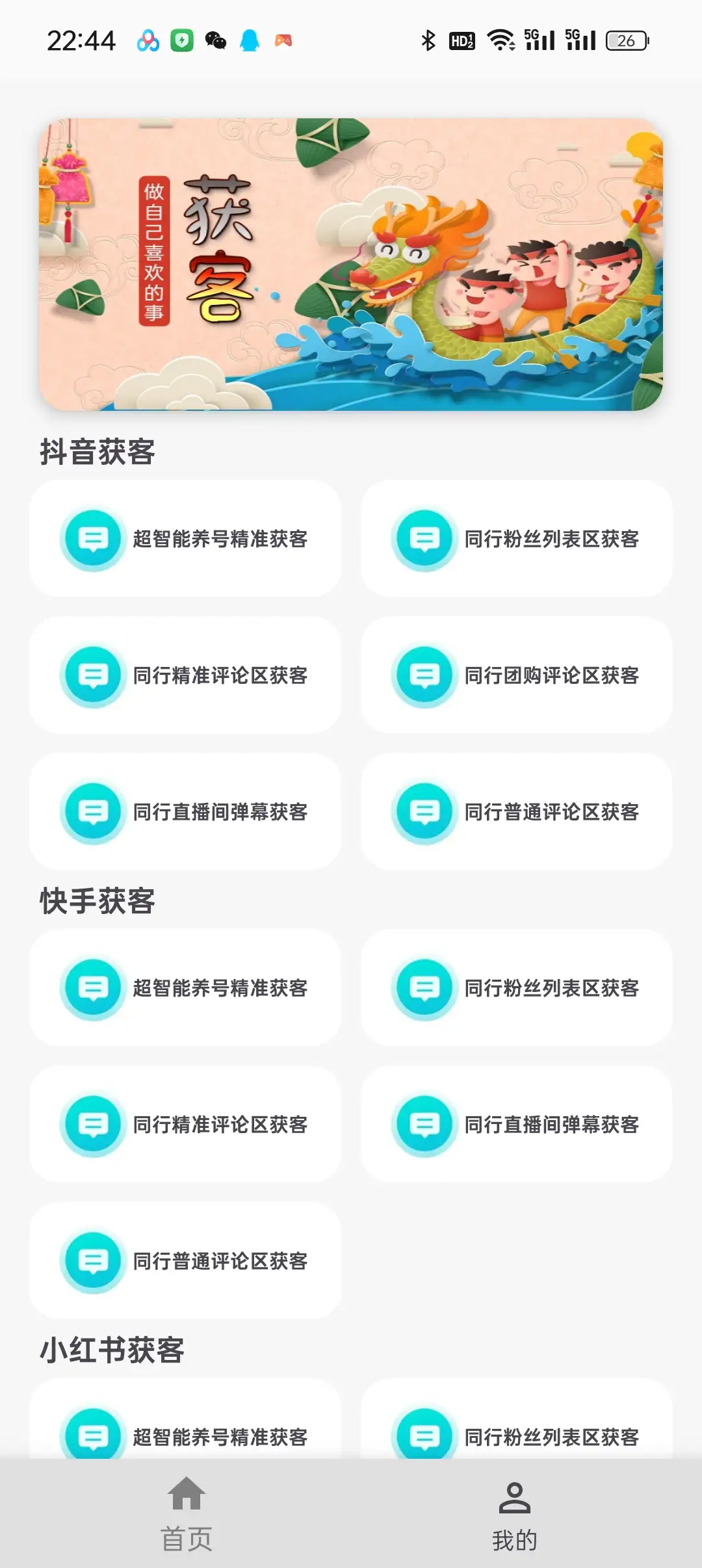The height and width of the screenshot is (1568, 702).
Task: Click 同行直播间弹幕获客 card under 抖音获客
Action: coord(184,811)
